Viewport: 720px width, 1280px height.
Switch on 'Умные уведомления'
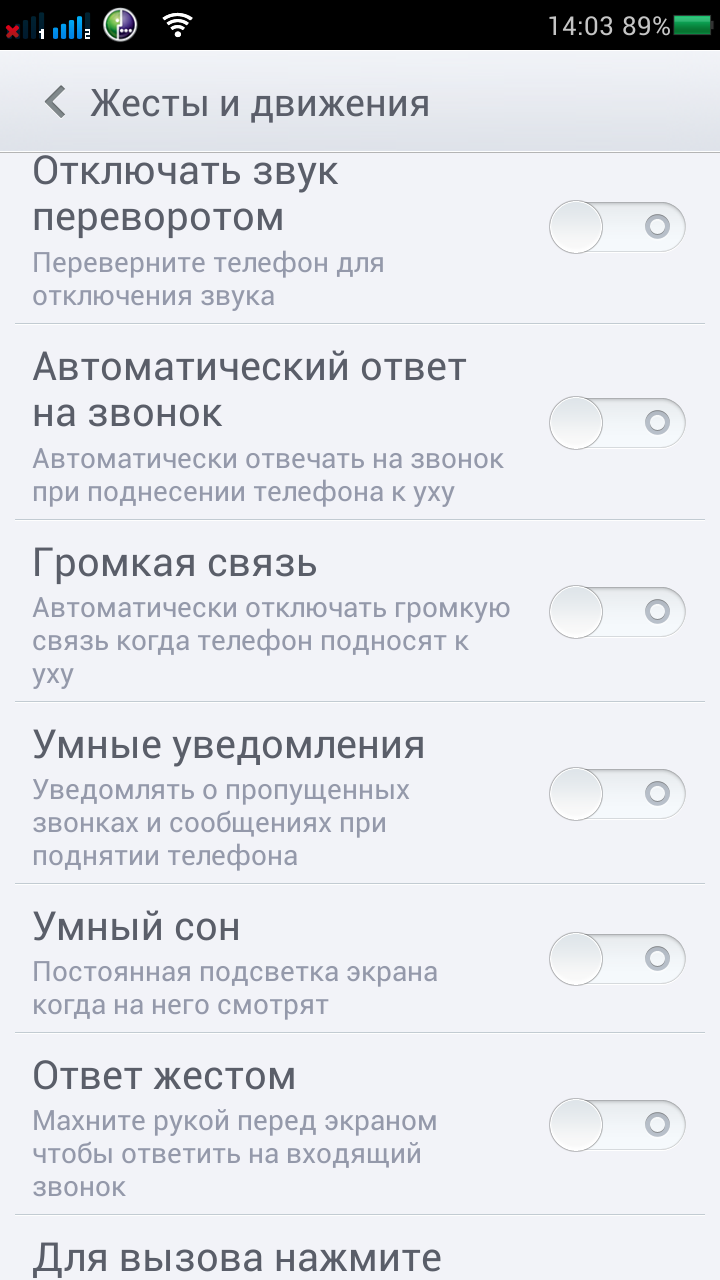[x=617, y=793]
